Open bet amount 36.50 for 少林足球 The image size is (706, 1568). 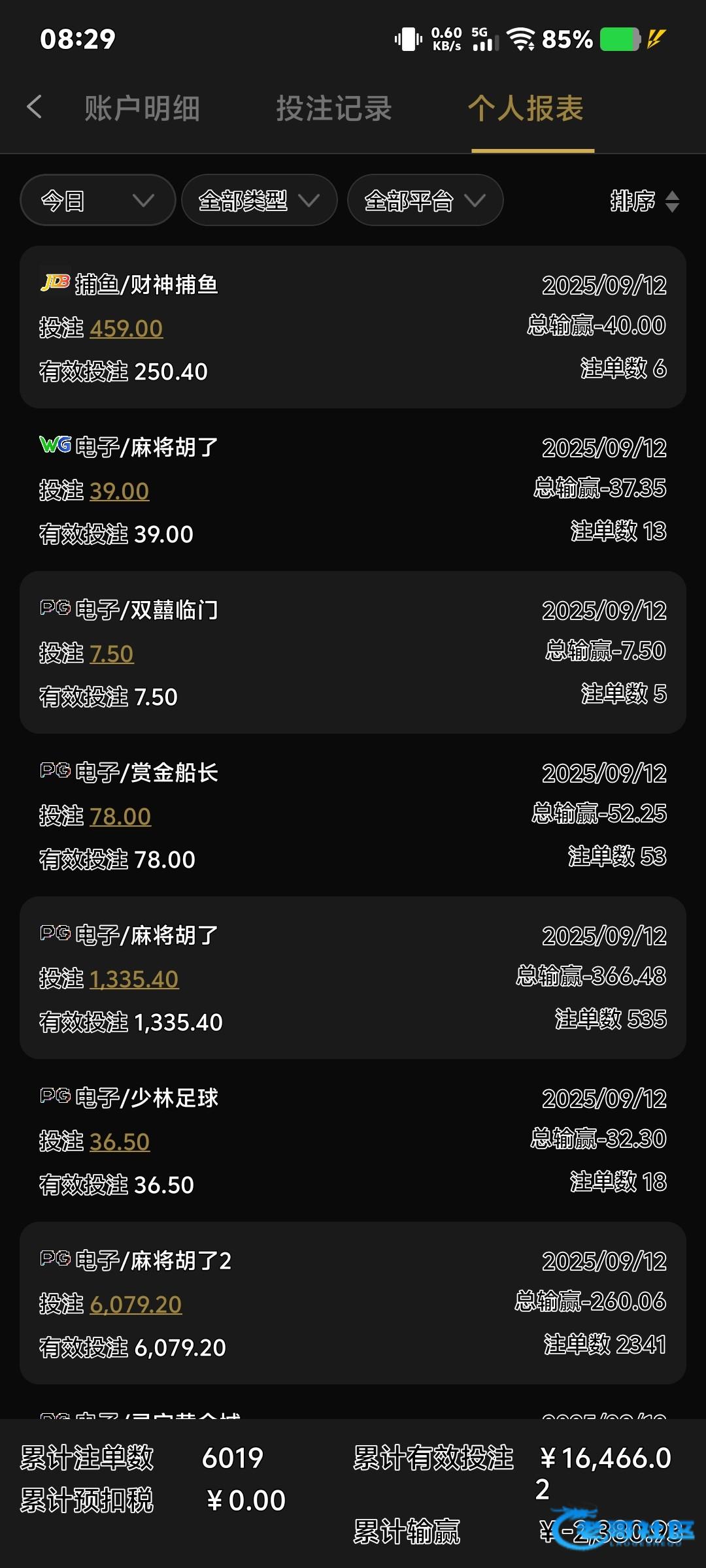point(120,1141)
